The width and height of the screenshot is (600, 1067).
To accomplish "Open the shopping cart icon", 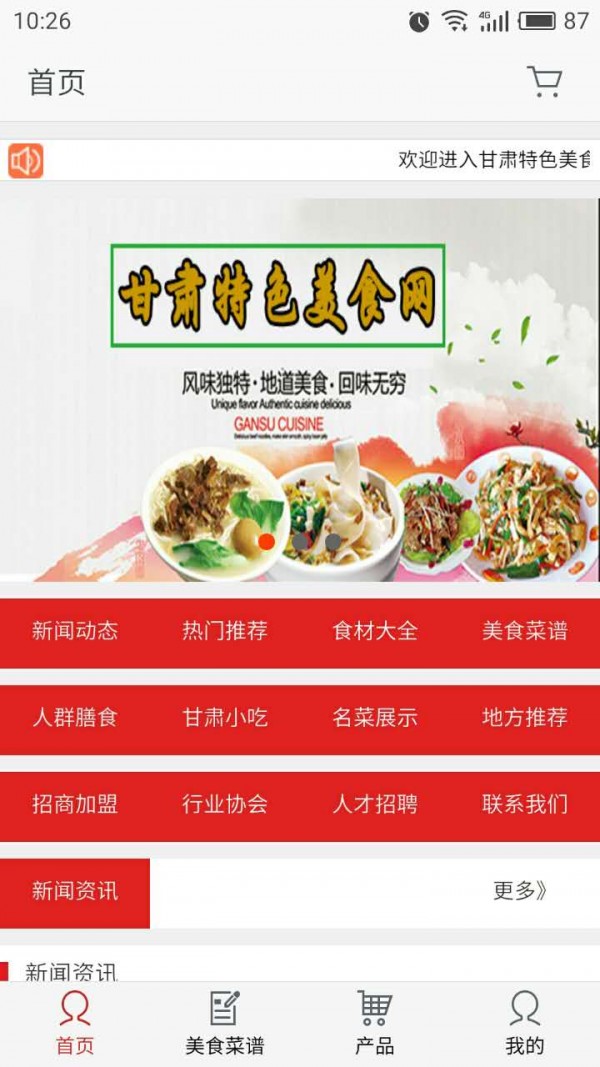I will [544, 82].
